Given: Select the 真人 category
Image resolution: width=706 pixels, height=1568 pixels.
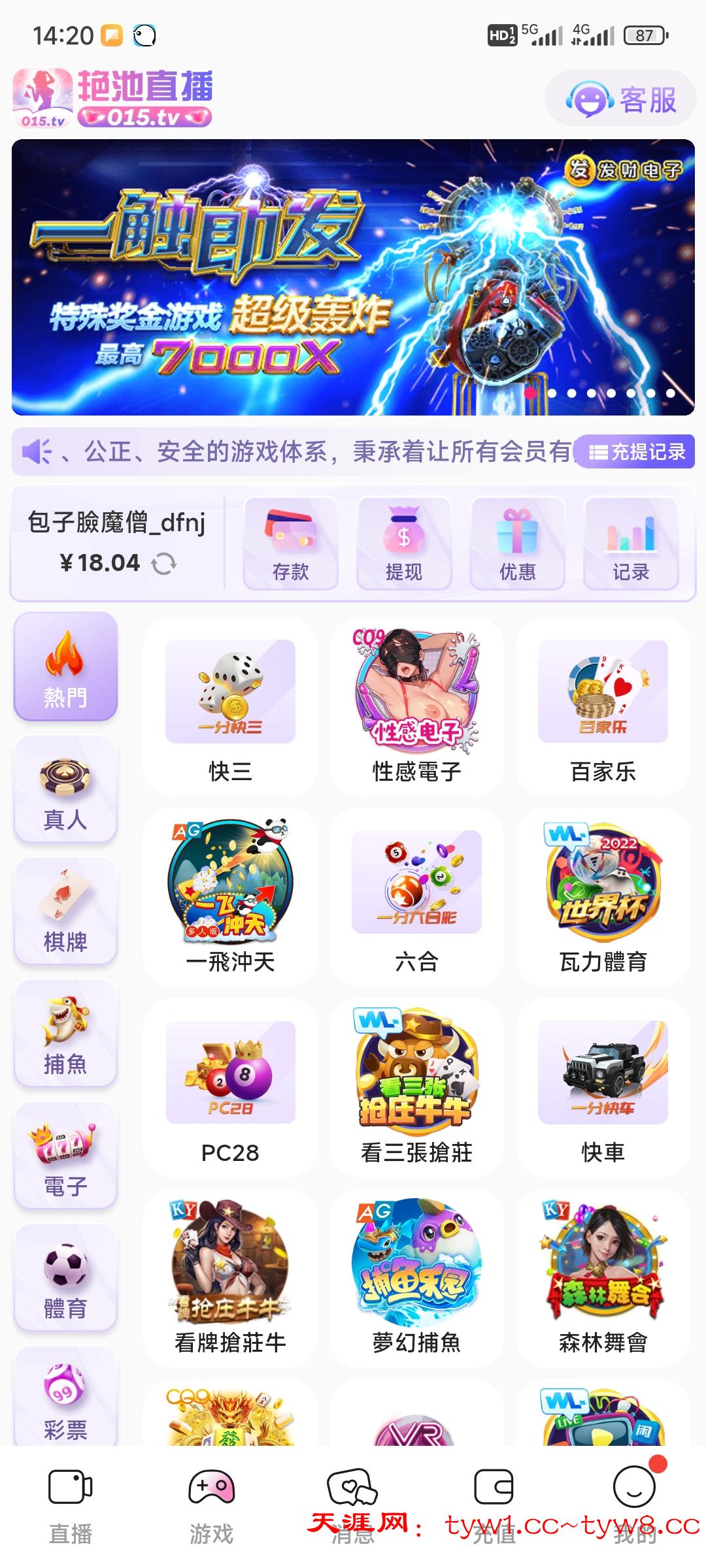Looking at the screenshot, I should pyautogui.click(x=65, y=789).
